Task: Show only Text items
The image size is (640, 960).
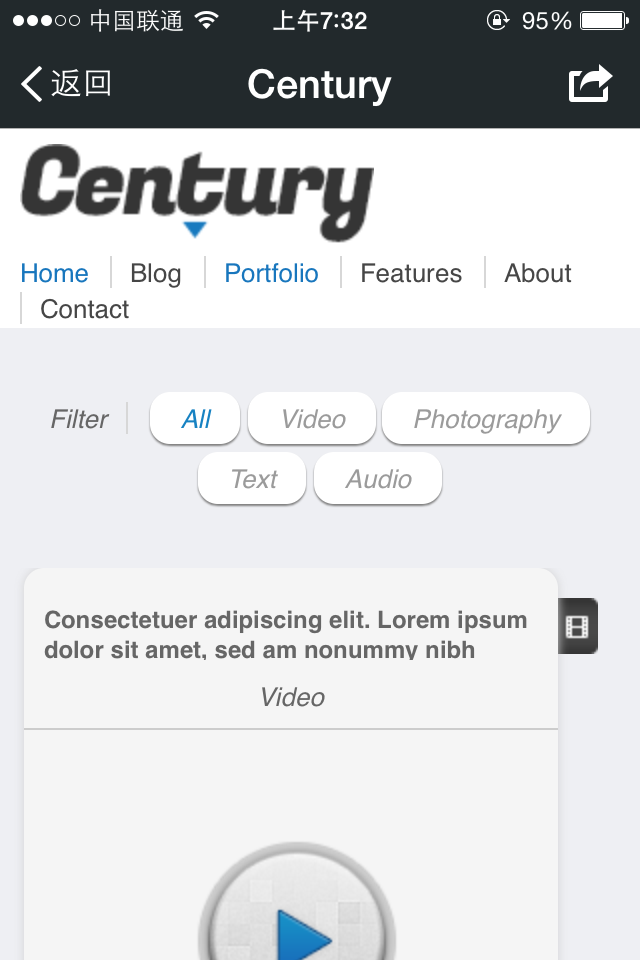Action: click(x=253, y=479)
